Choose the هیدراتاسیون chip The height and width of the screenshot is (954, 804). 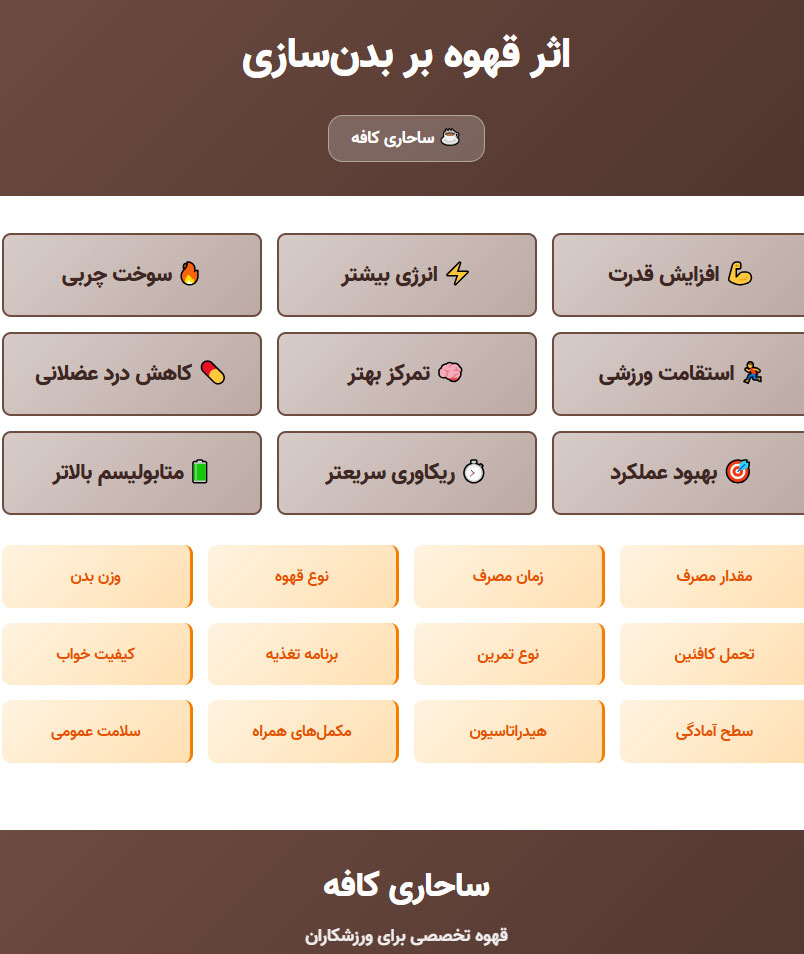[x=508, y=731]
